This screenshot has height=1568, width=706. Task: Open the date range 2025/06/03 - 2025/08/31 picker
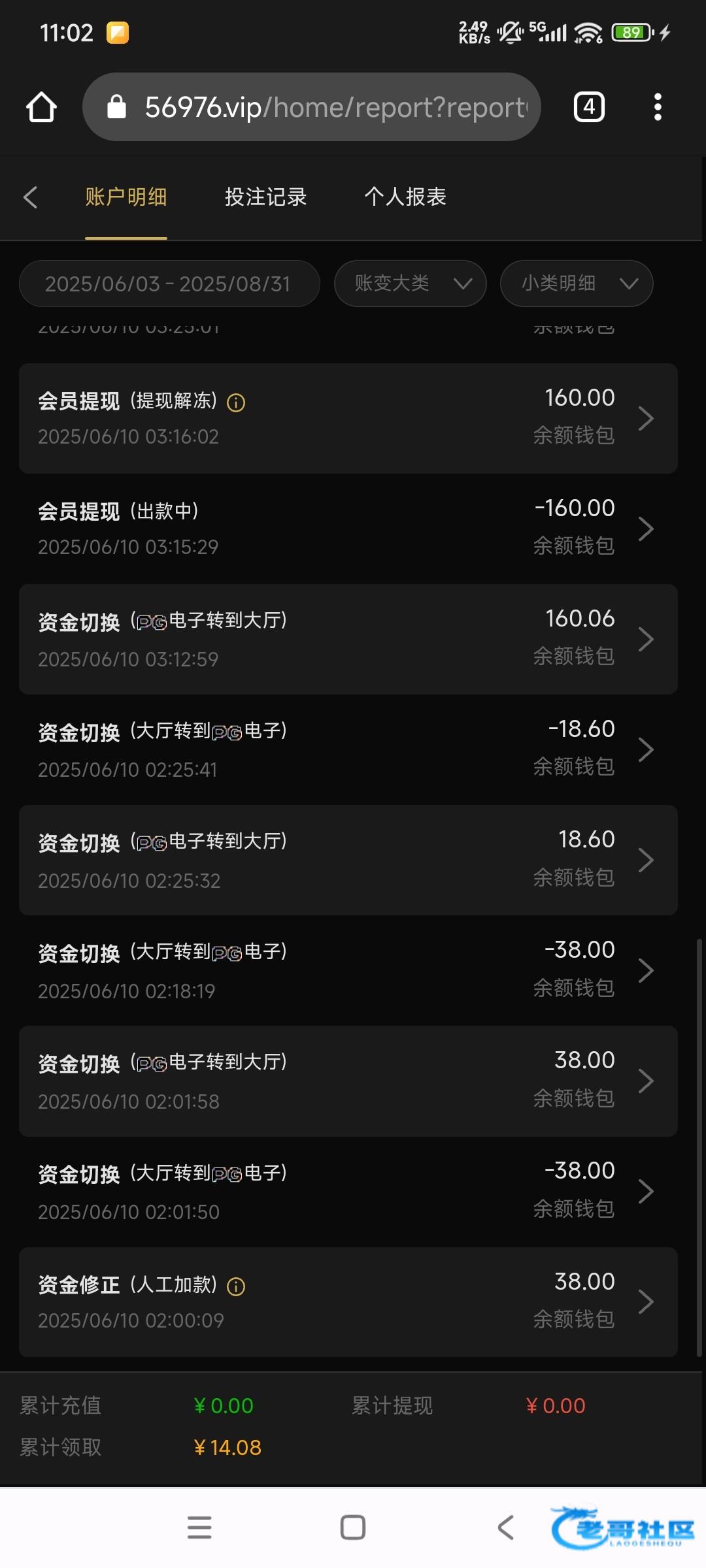[169, 284]
